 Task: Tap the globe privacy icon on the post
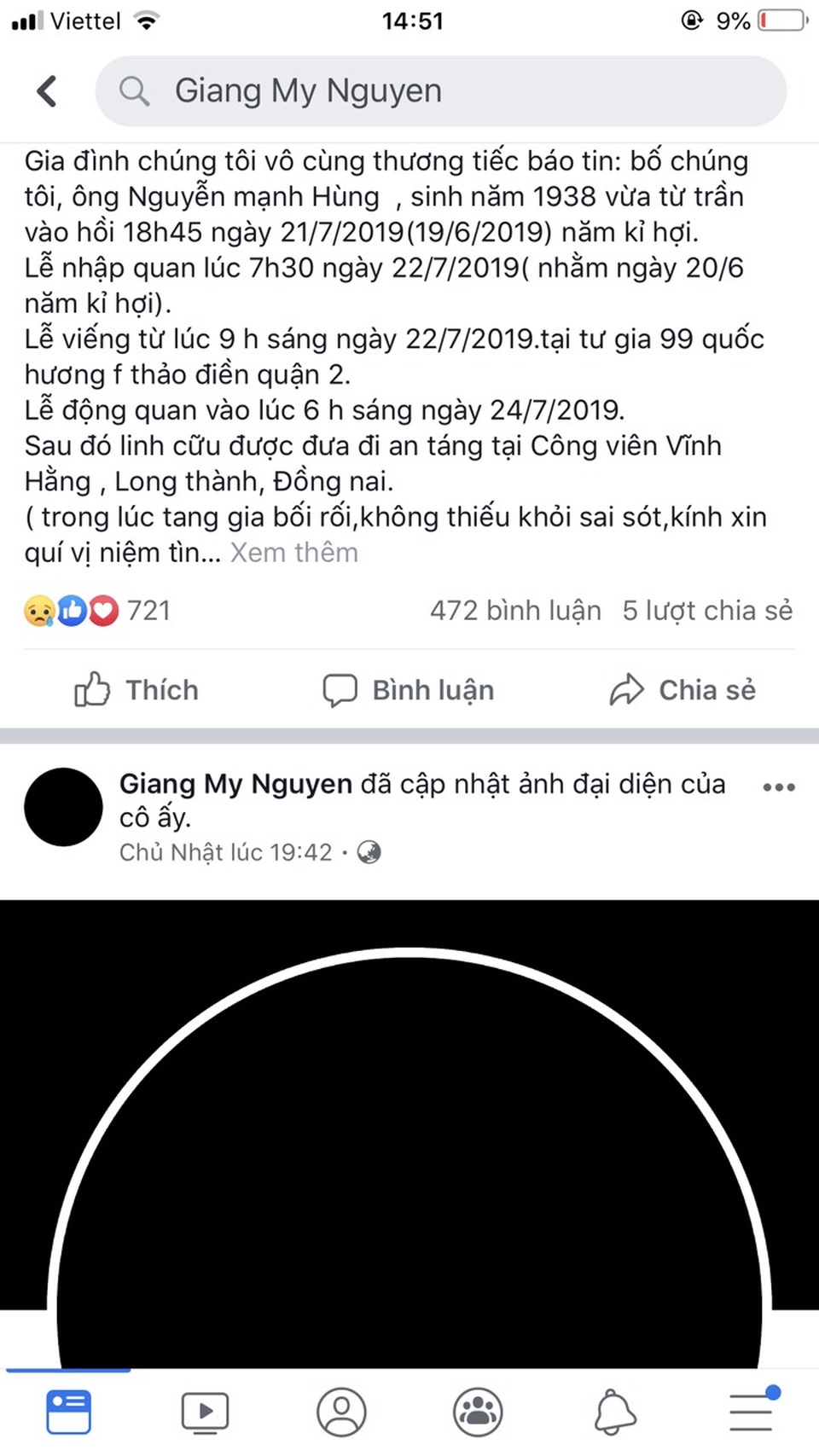point(369,851)
